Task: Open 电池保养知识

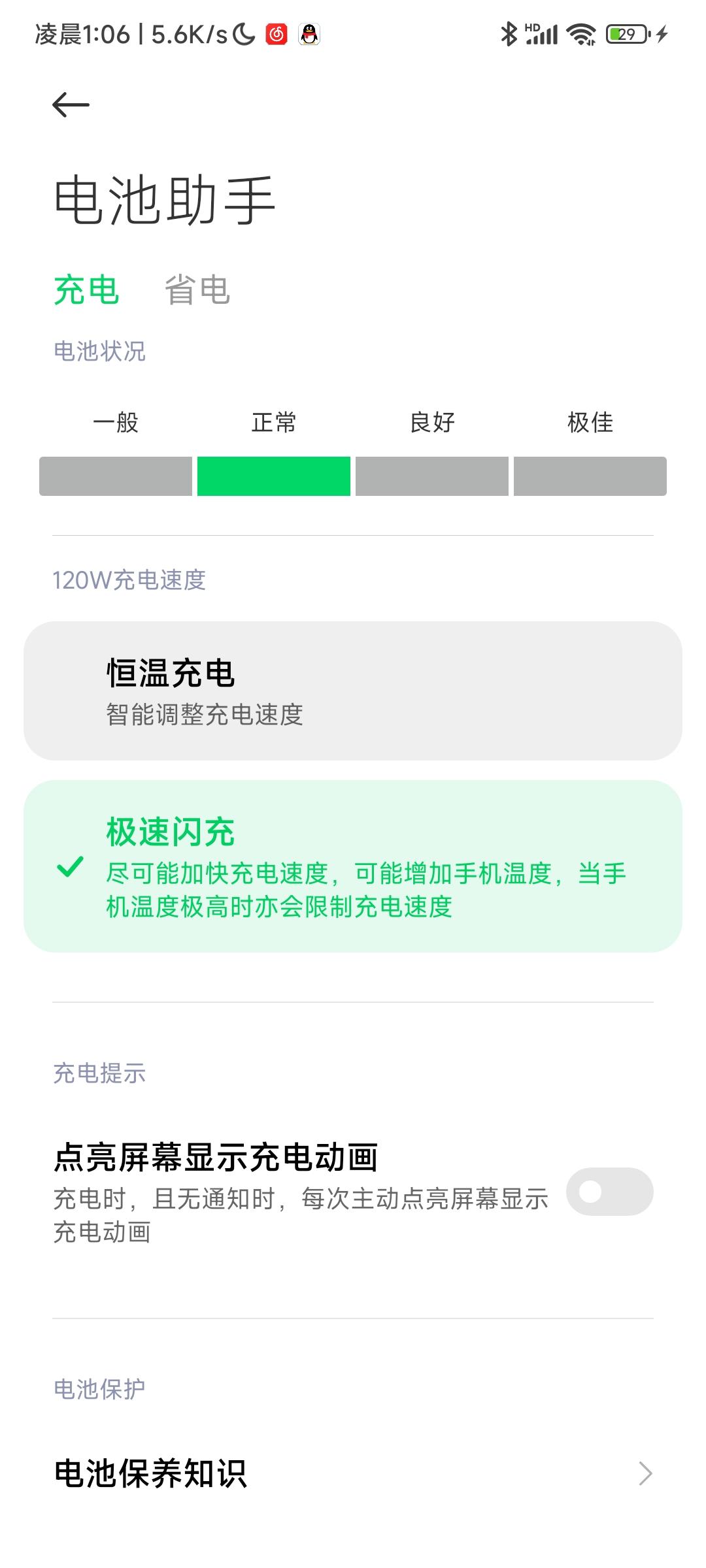Action: click(353, 1474)
